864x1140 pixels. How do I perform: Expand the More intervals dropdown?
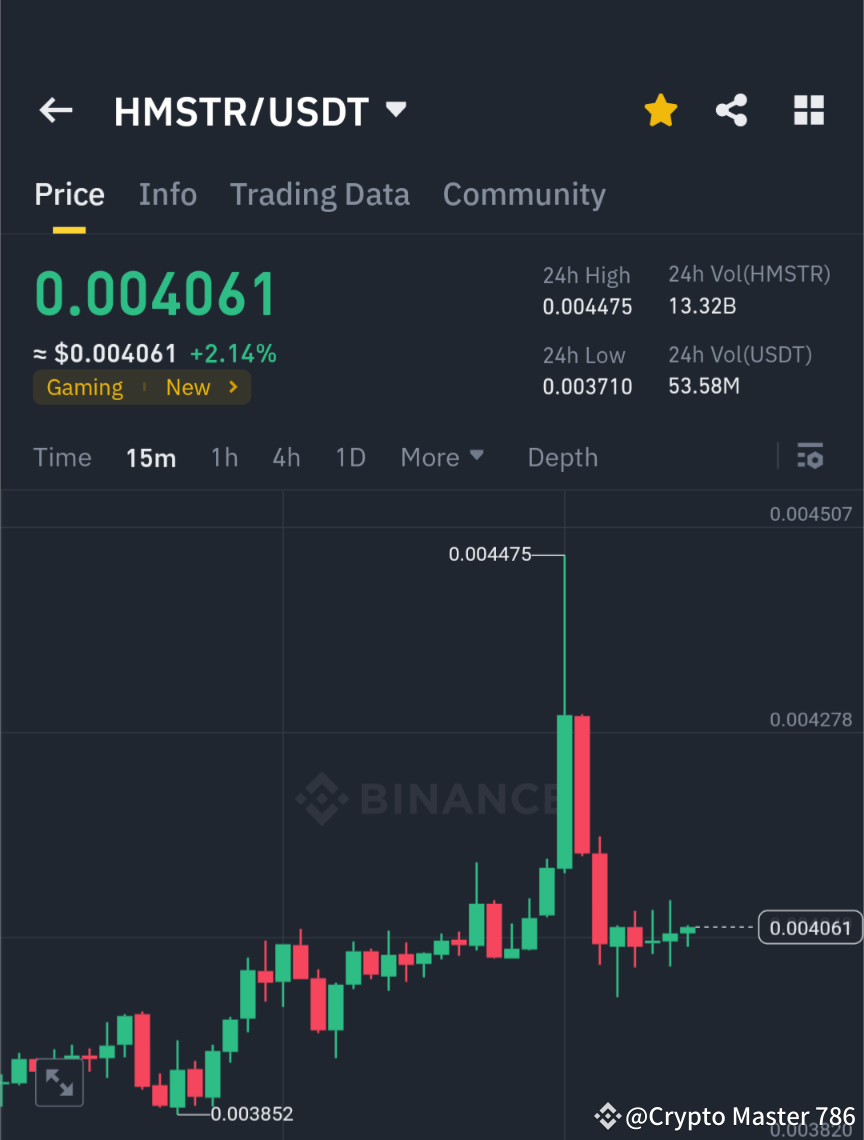pyautogui.click(x=441, y=457)
